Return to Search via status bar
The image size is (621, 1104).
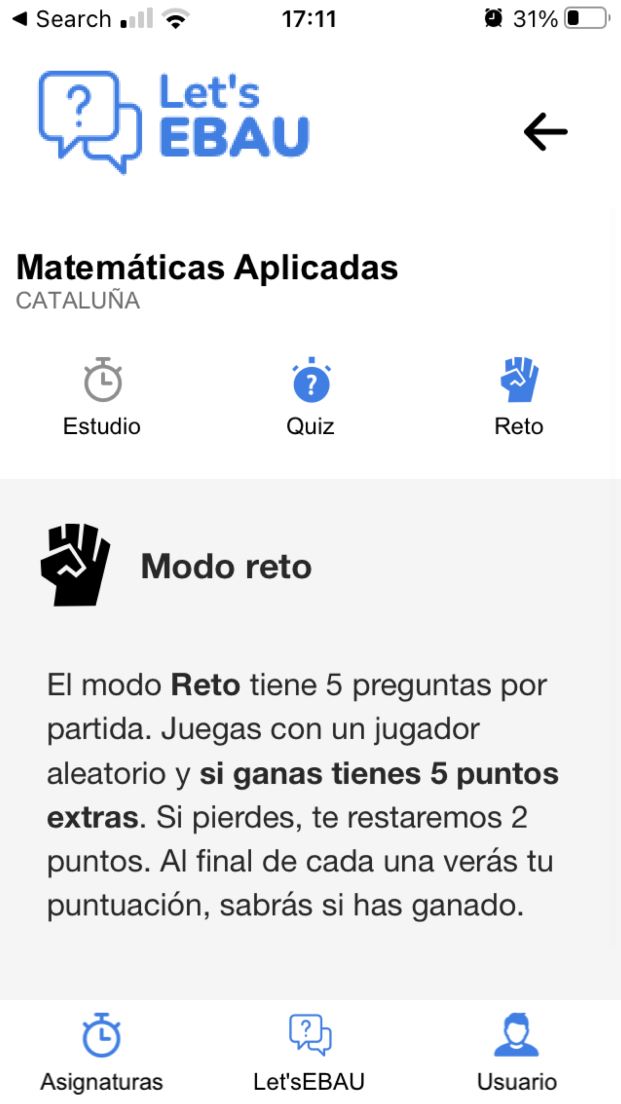click(x=62, y=19)
